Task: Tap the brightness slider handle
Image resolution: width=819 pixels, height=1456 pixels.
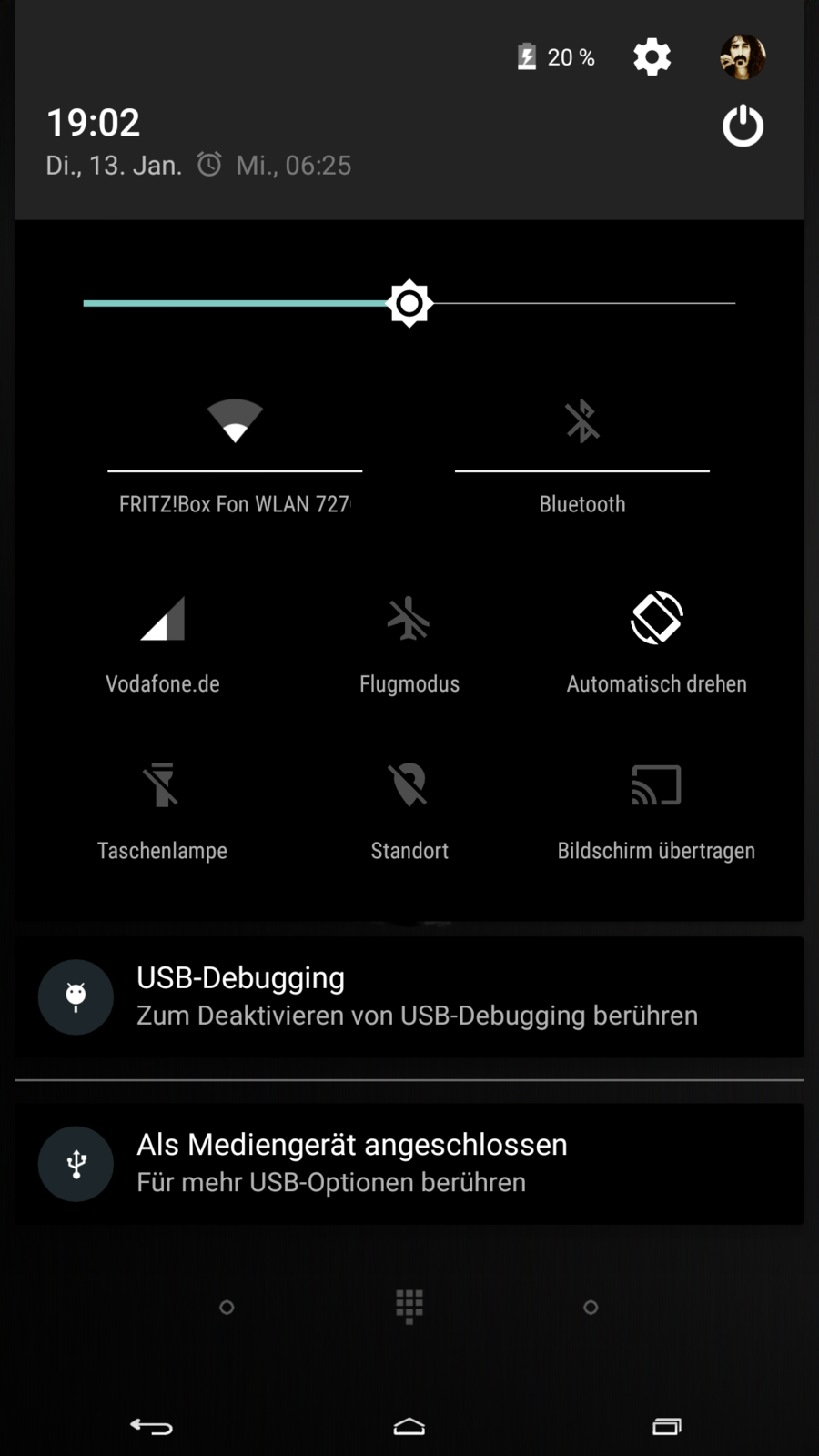Action: [409, 303]
